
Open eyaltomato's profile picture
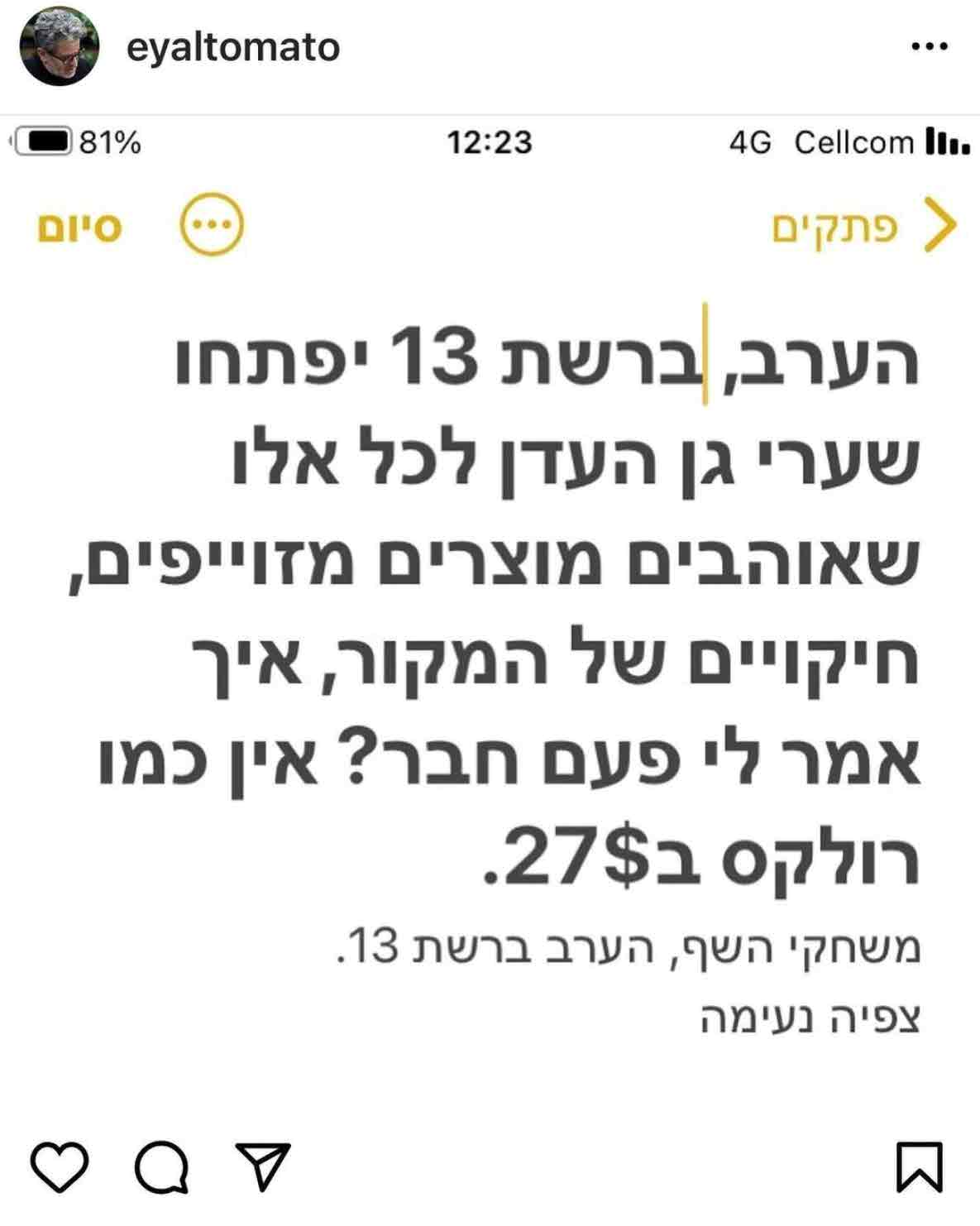tap(59, 47)
